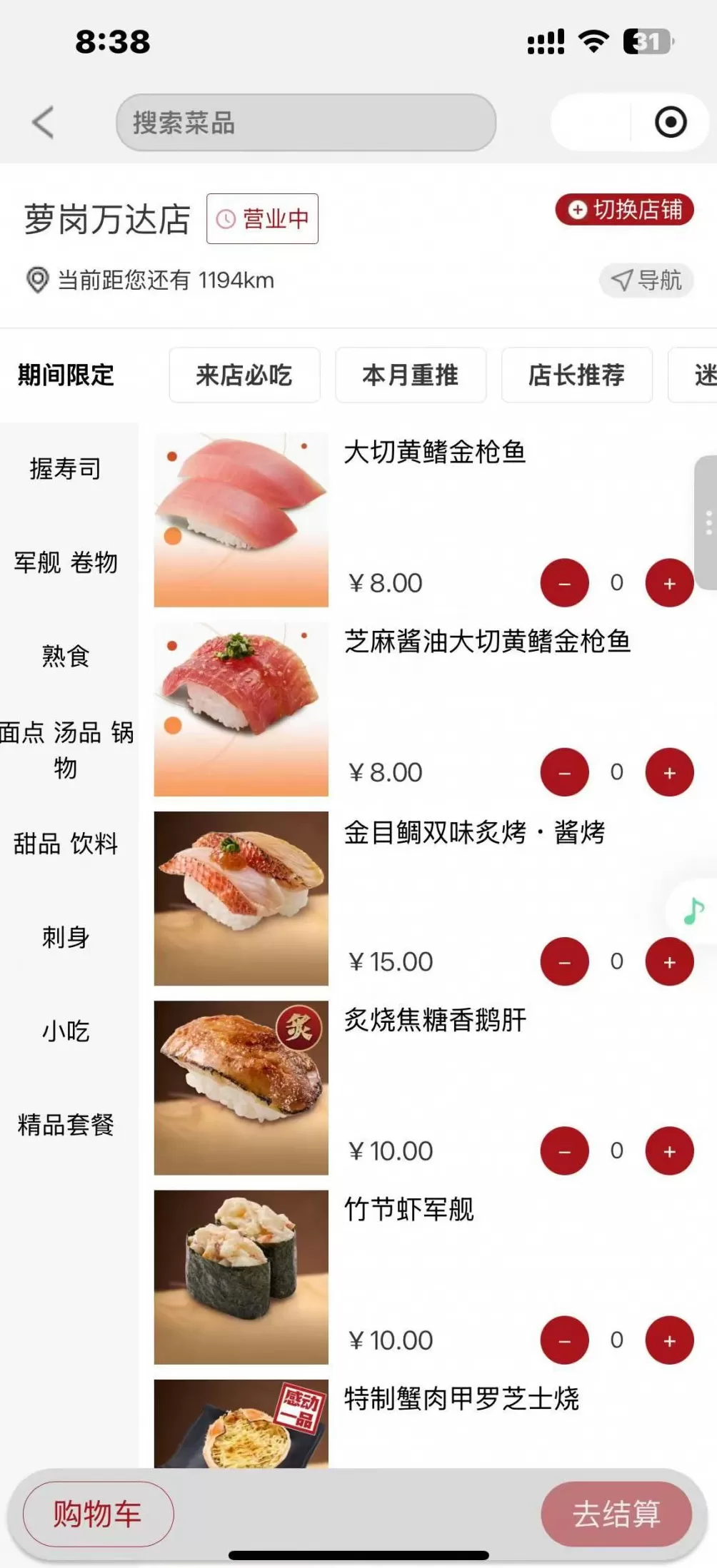Screen dimensions: 717x1568
Task: Add one 大切黄鳍金枪鱼 with plus button
Action: (668, 582)
